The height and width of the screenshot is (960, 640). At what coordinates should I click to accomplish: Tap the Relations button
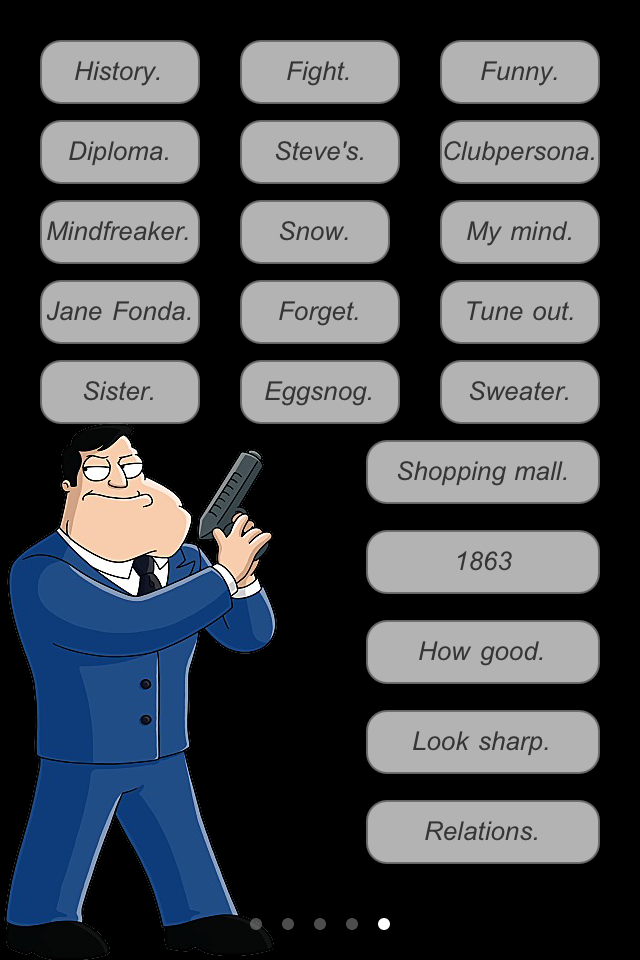pos(483,832)
